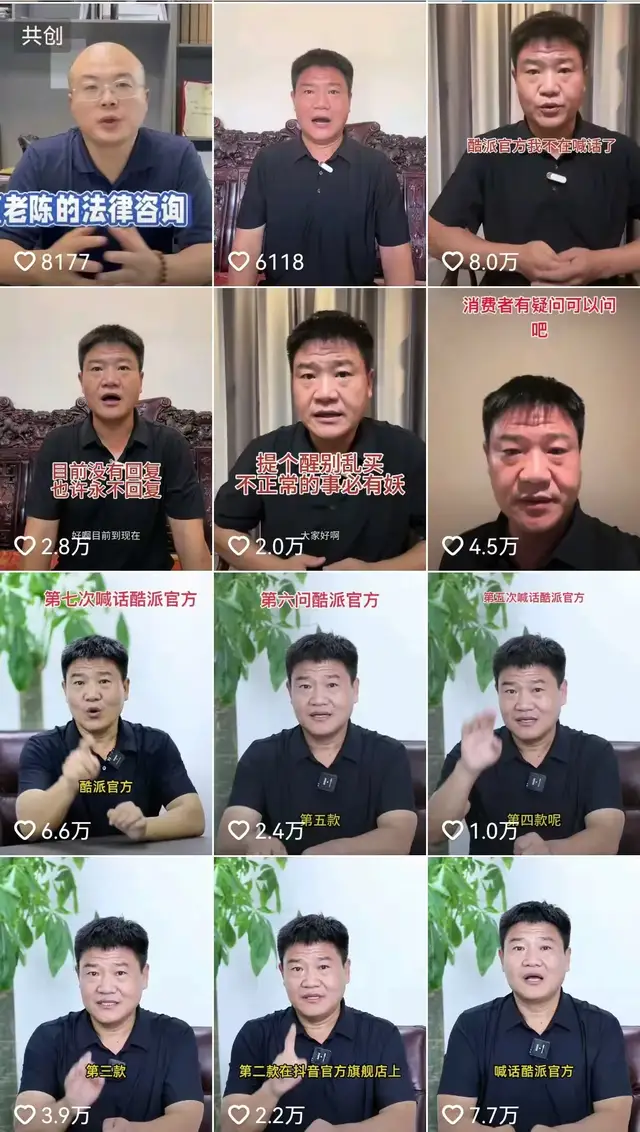Open the 第五次喊话酷派官方 video
640x1132 pixels.
pos(534,714)
